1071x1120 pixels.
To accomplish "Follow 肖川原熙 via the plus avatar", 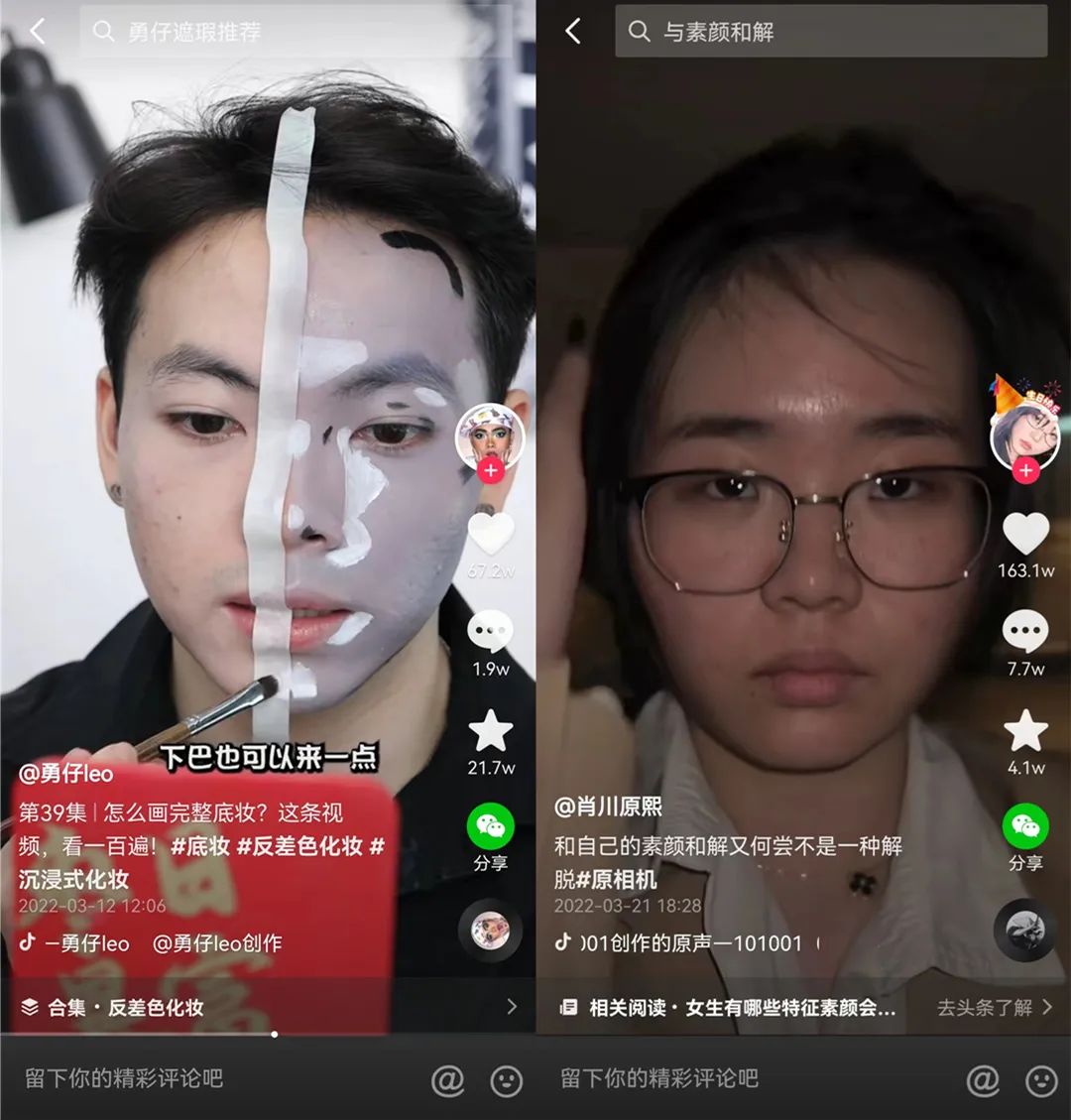I will coord(1025,471).
